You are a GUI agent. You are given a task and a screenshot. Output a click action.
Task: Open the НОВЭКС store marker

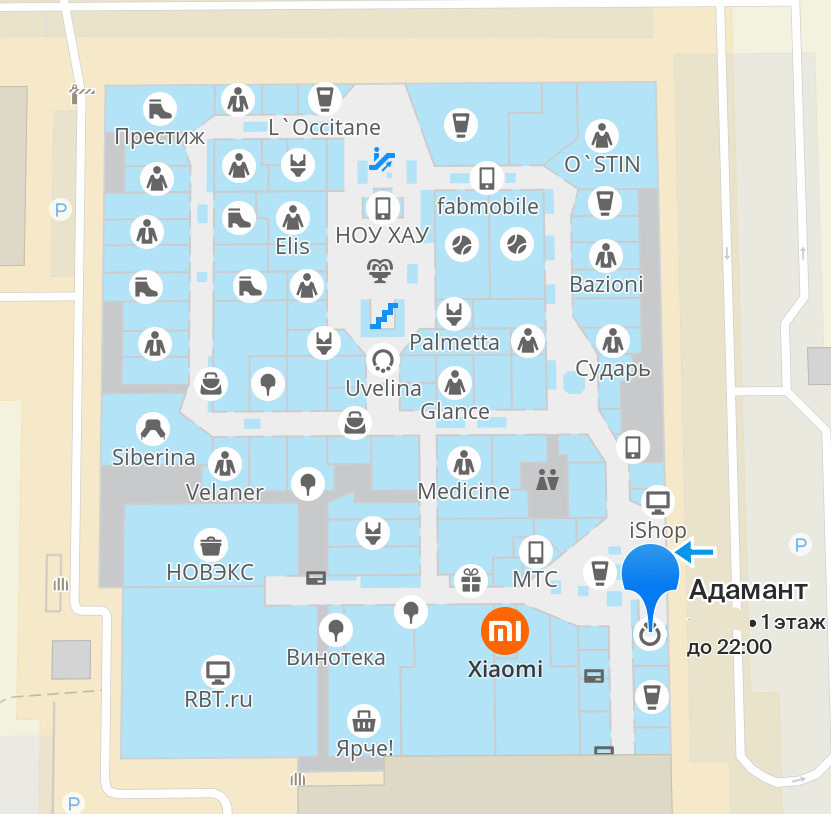click(210, 545)
